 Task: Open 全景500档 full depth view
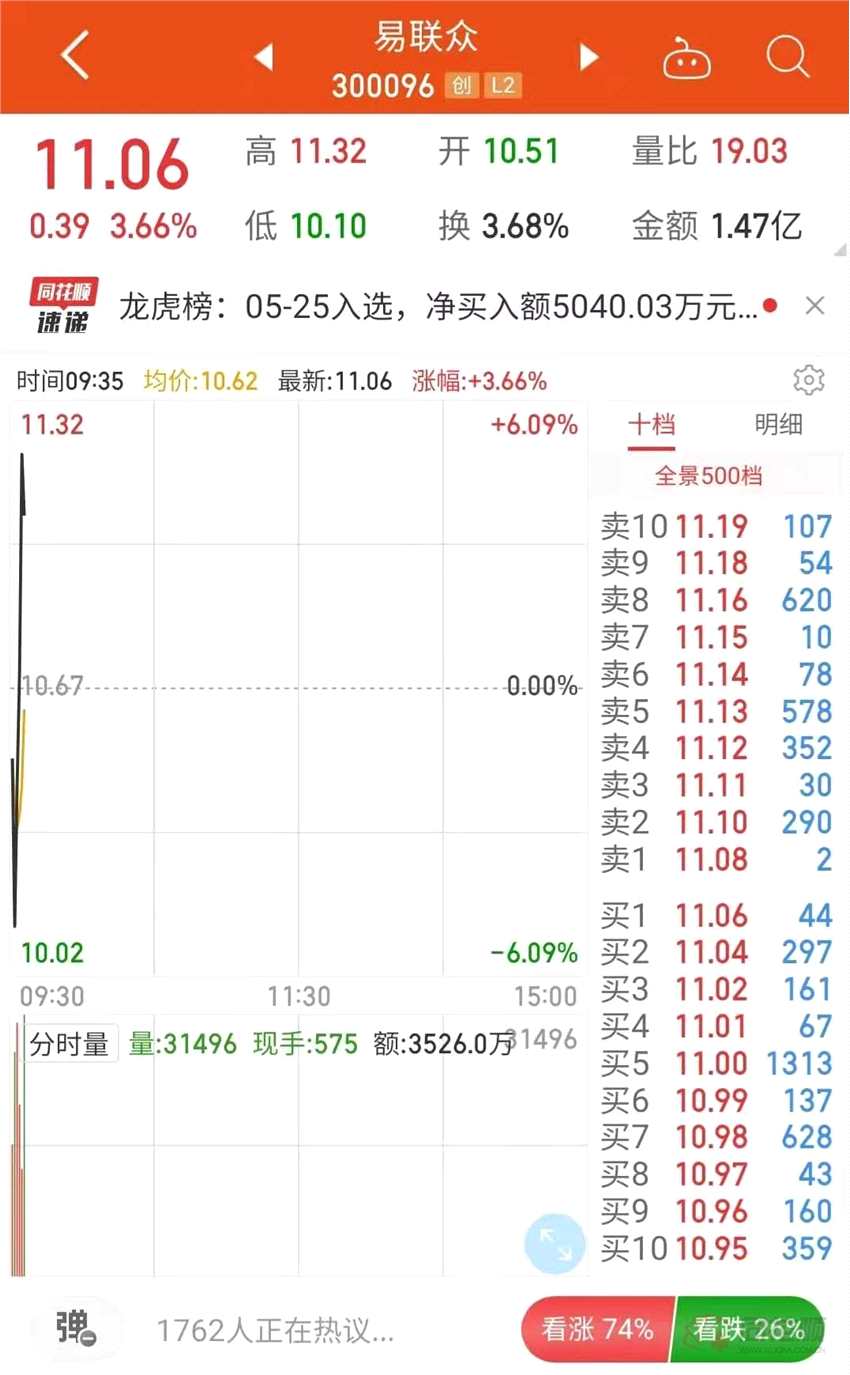pos(708,476)
